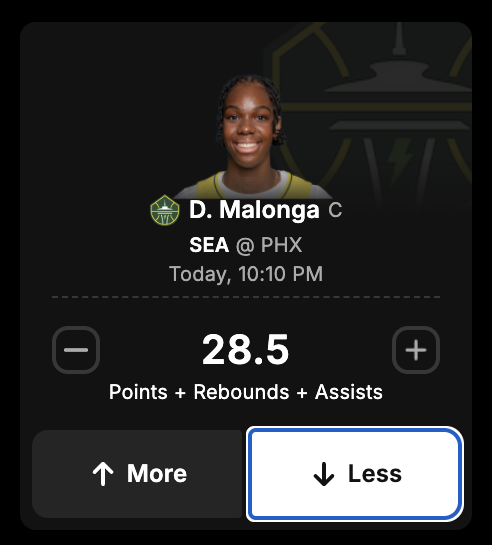Decrease the 28.5 line with minus
The height and width of the screenshot is (545, 492).
click(76, 350)
